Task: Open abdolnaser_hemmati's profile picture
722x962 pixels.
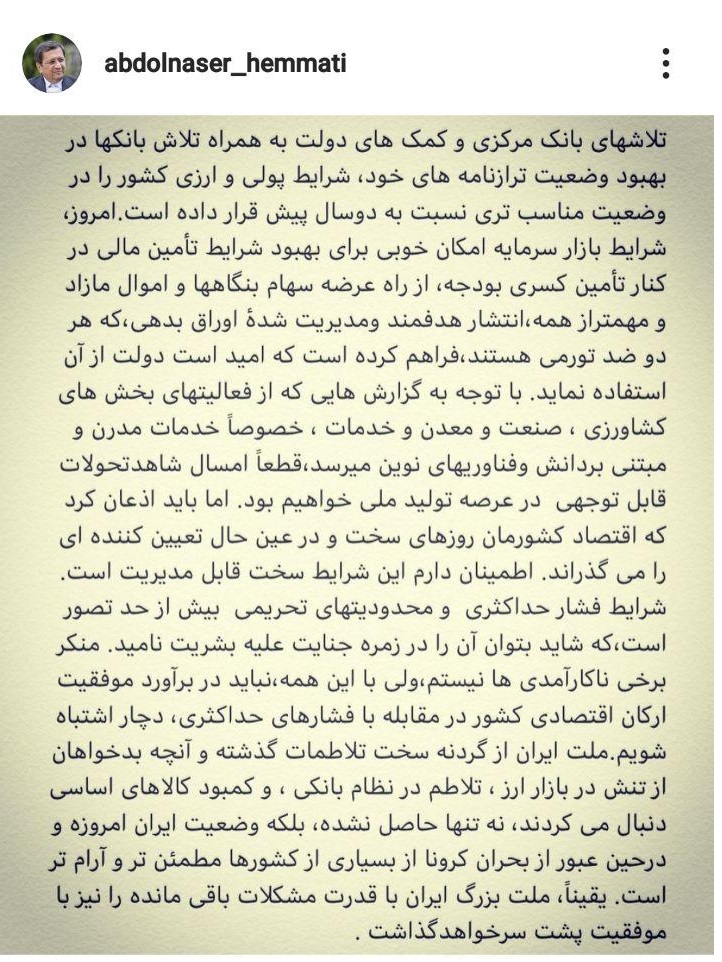Action: tap(52, 64)
